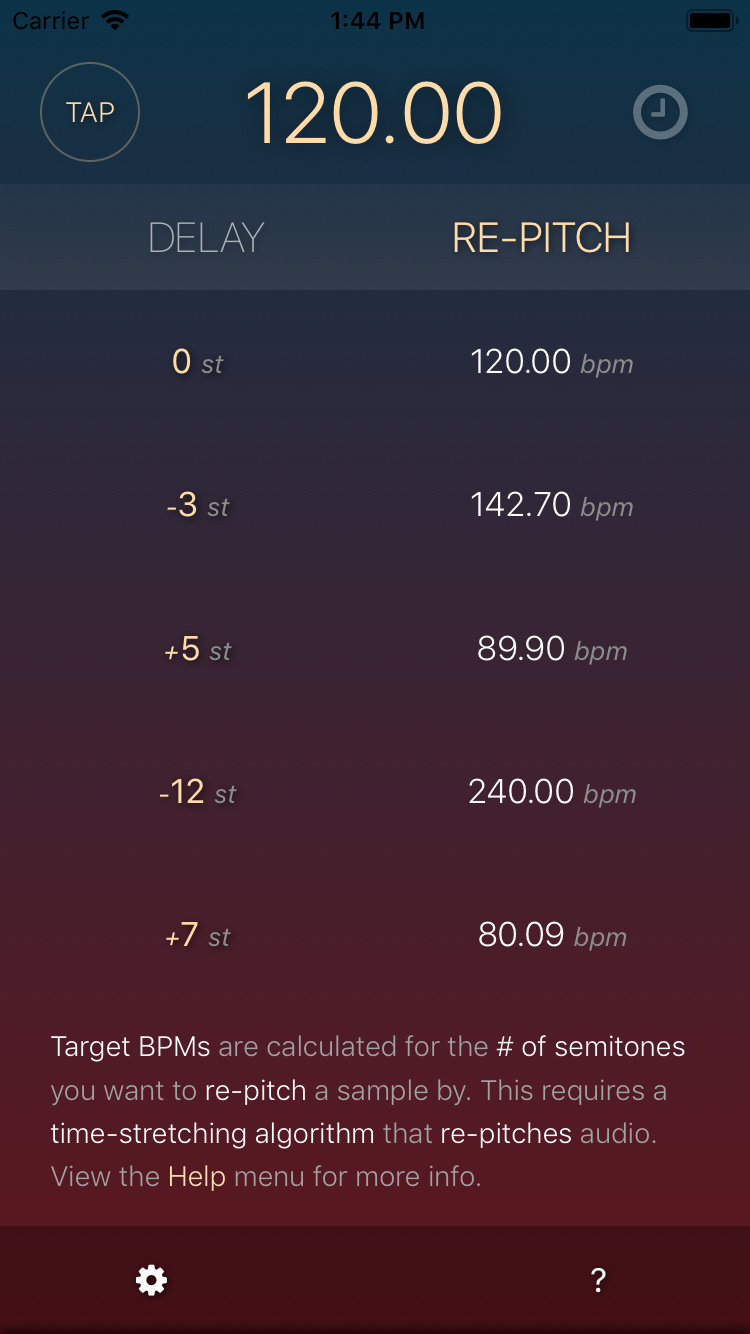
Task: Tap the TAP tempo button
Action: [x=90, y=112]
